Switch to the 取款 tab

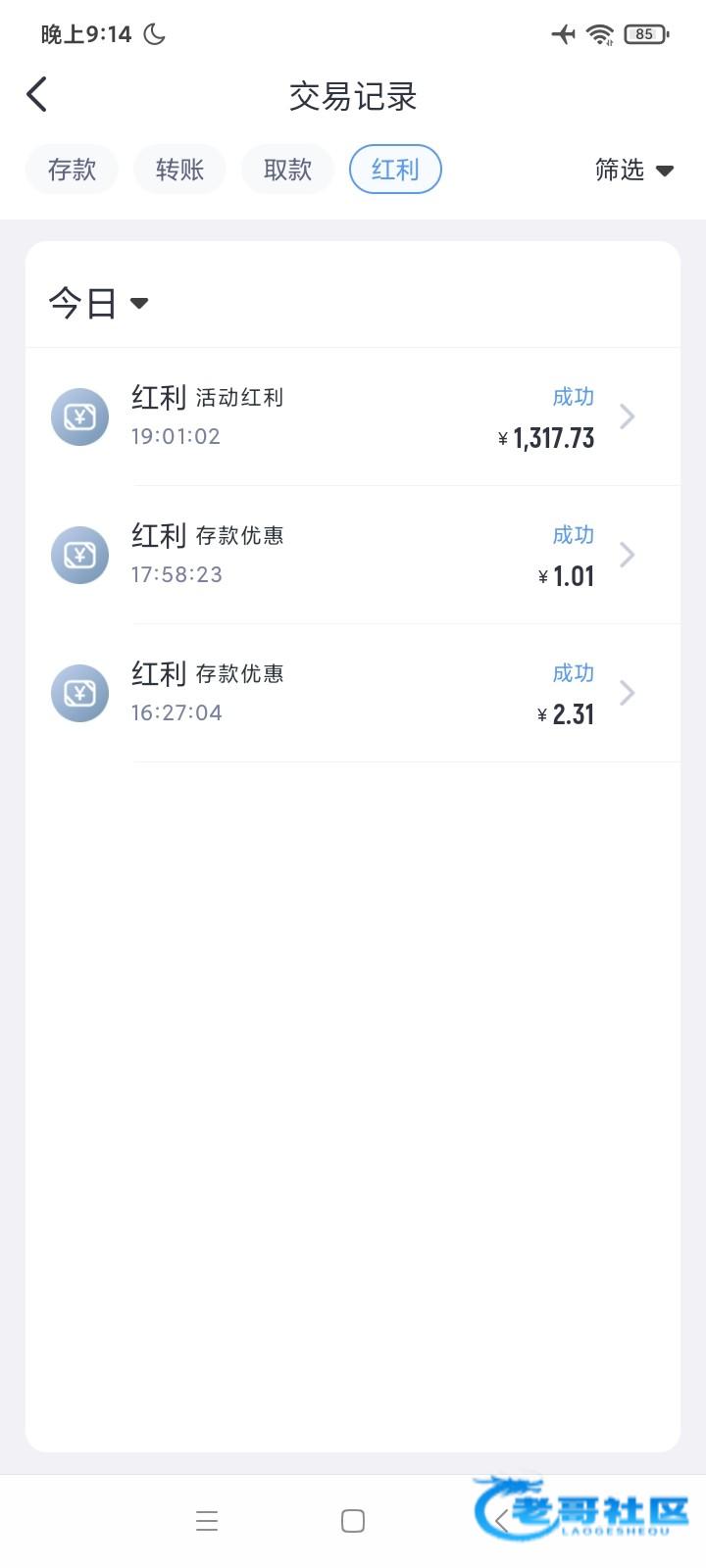pyautogui.click(x=287, y=170)
